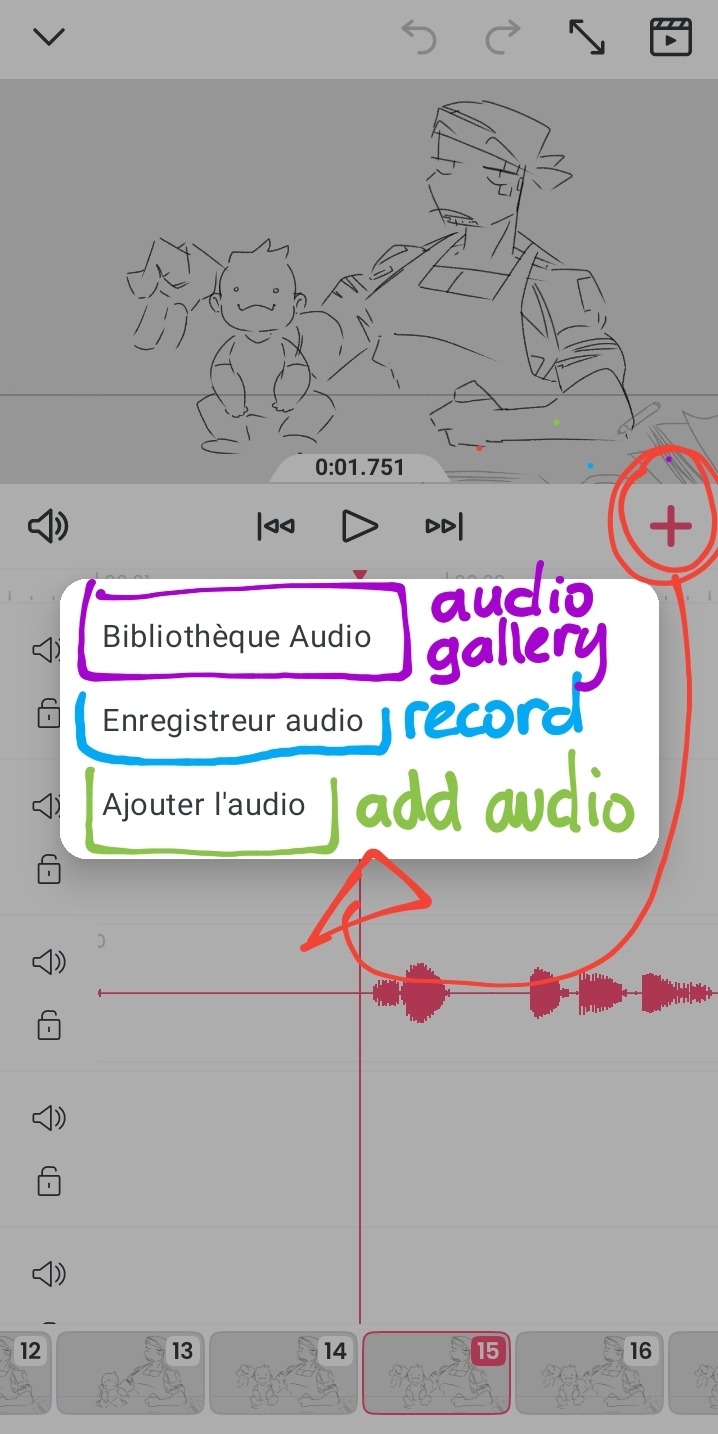Open the make movie clapperboard icon
The width and height of the screenshot is (718, 1434).
[x=670, y=38]
